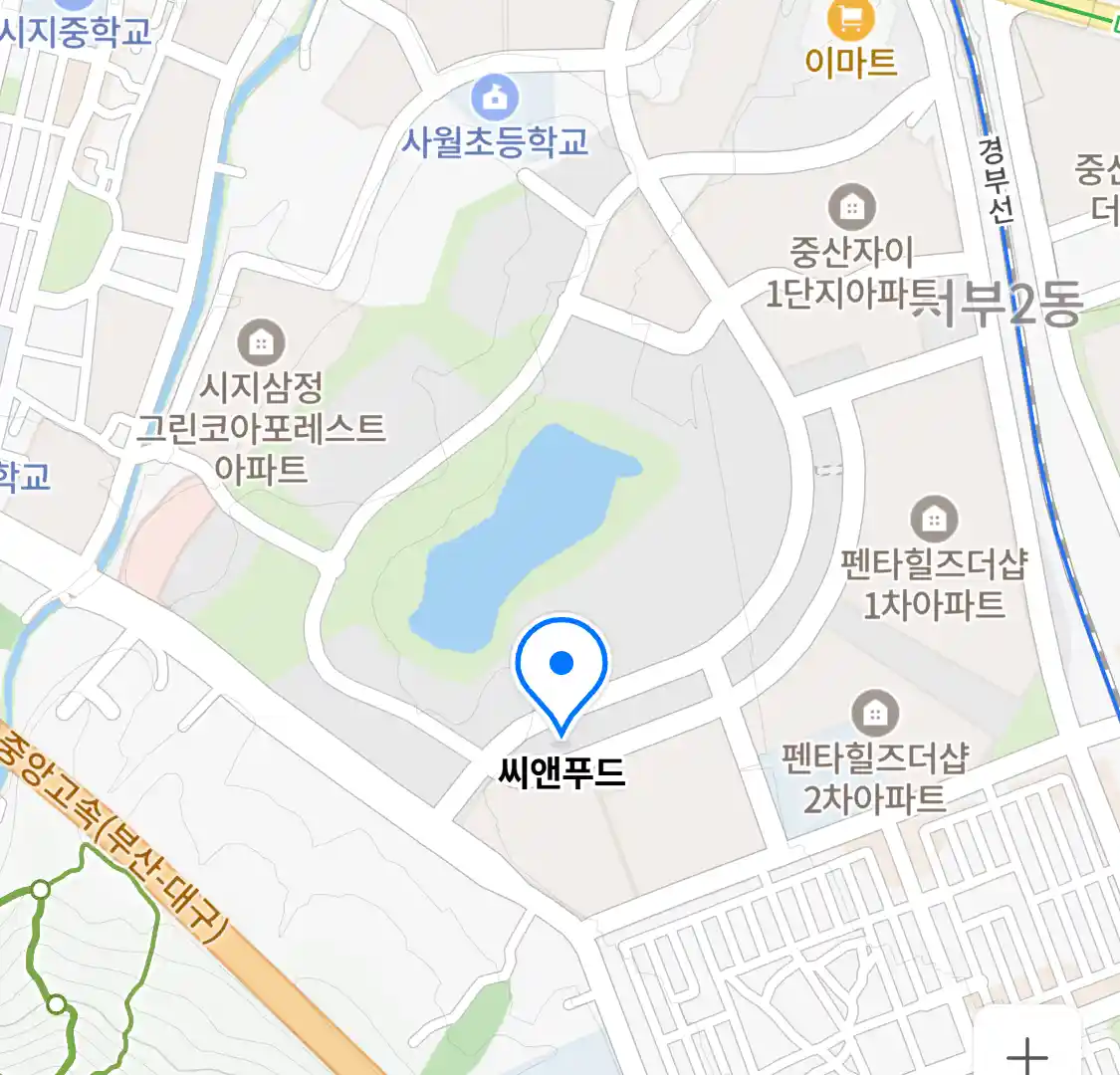Select the 펜타힐즈더샵 1차아파트 marker

(934, 519)
